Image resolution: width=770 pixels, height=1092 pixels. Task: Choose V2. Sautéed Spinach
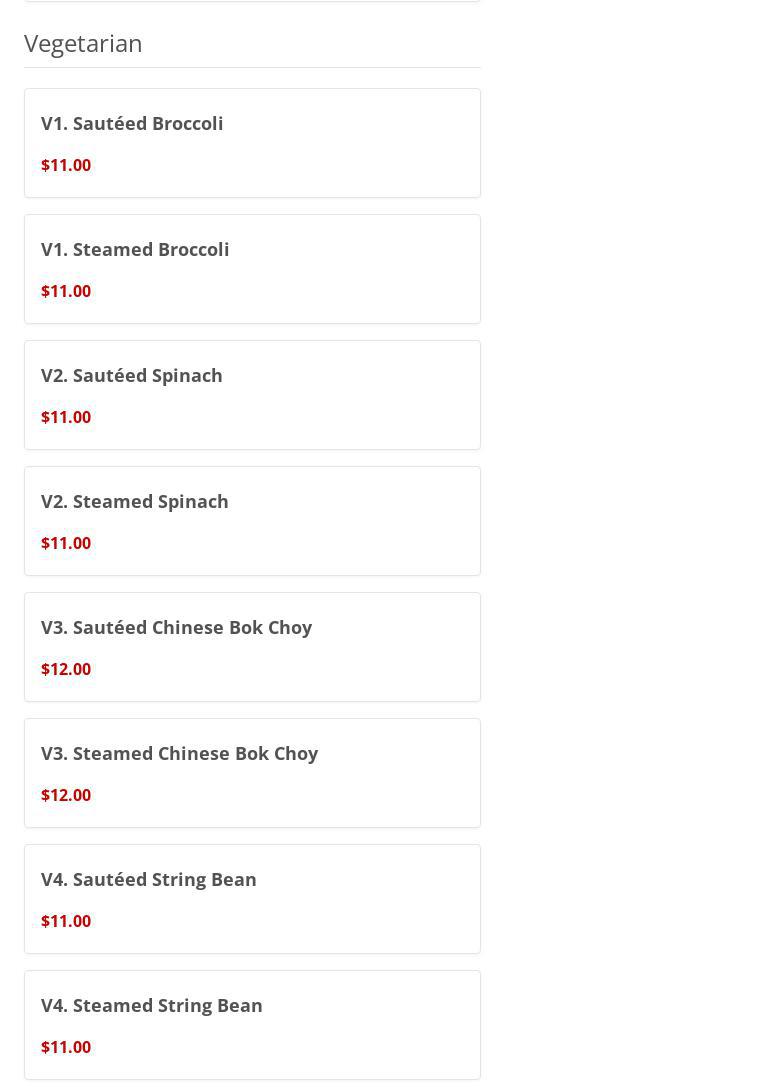(132, 376)
